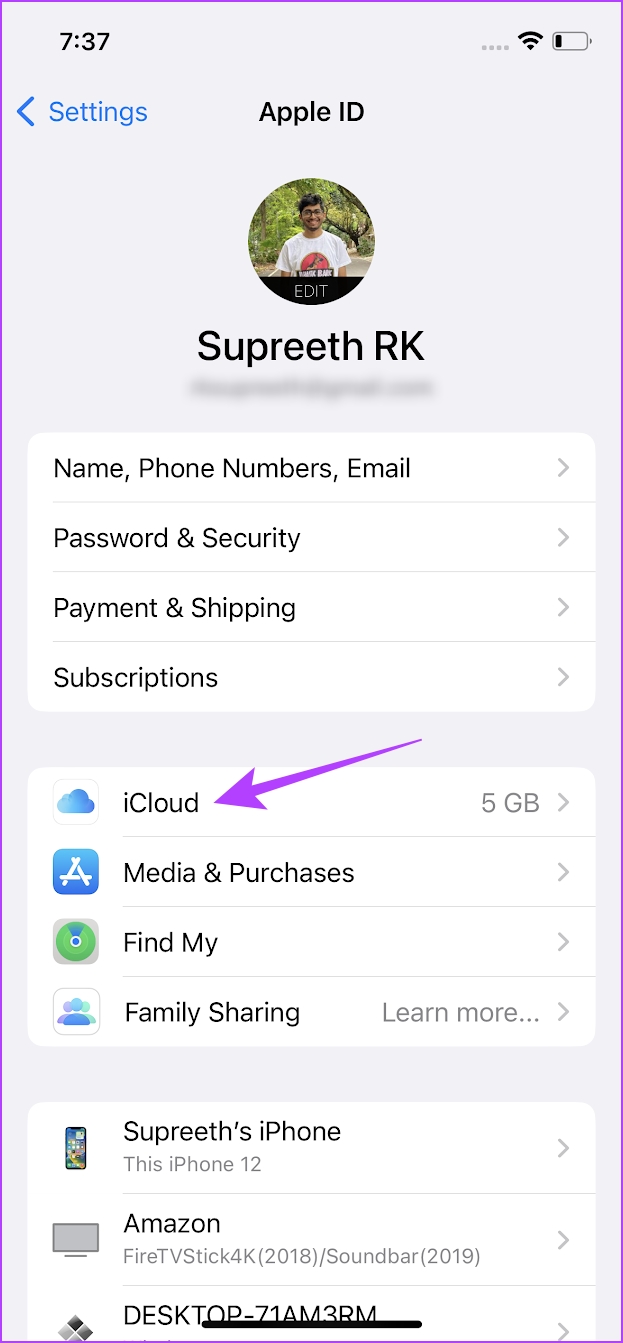Open Family Sharing
This screenshot has height=1343, width=623.
[311, 1012]
